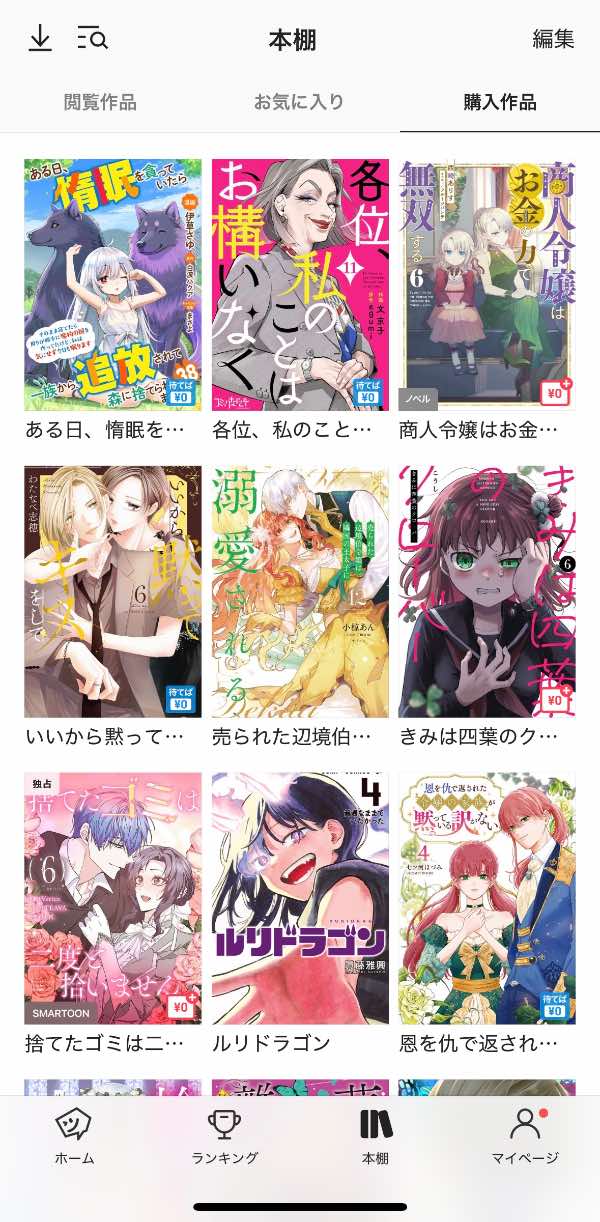
Task: Open 売られた辺境伯… title
Action: 300,591
